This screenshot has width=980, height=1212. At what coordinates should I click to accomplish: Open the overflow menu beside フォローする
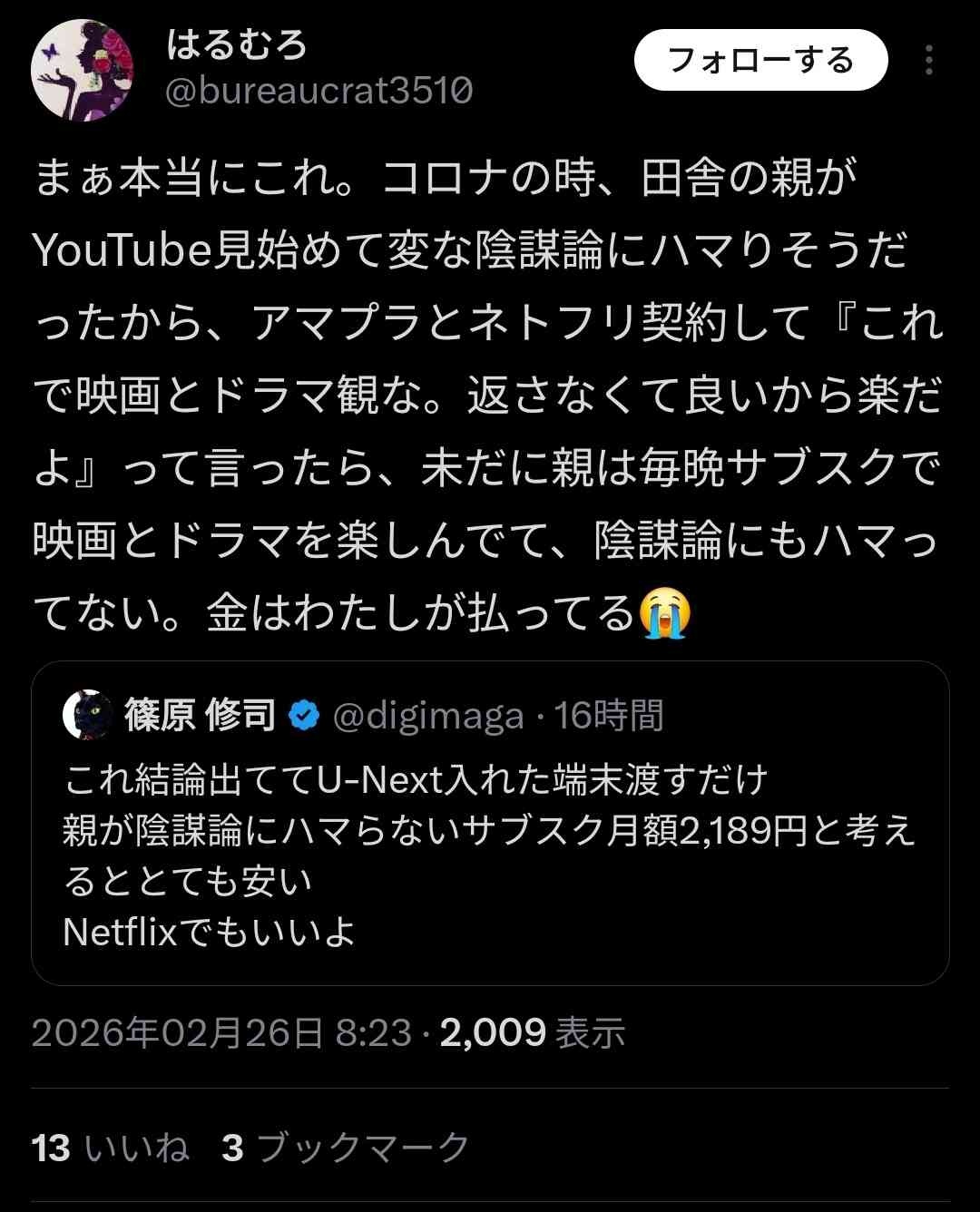coord(928,60)
